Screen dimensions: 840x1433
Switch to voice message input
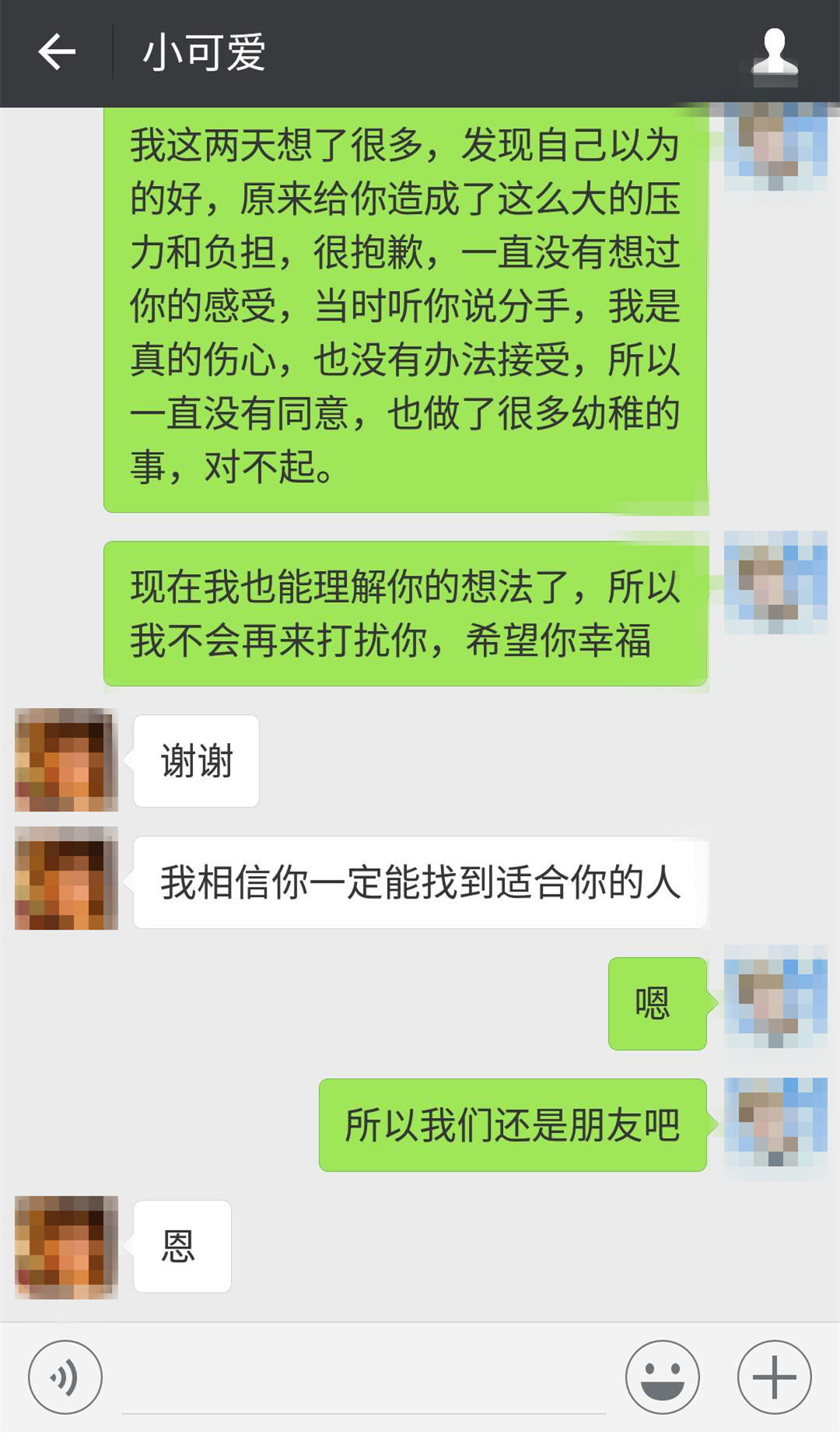[x=65, y=1377]
